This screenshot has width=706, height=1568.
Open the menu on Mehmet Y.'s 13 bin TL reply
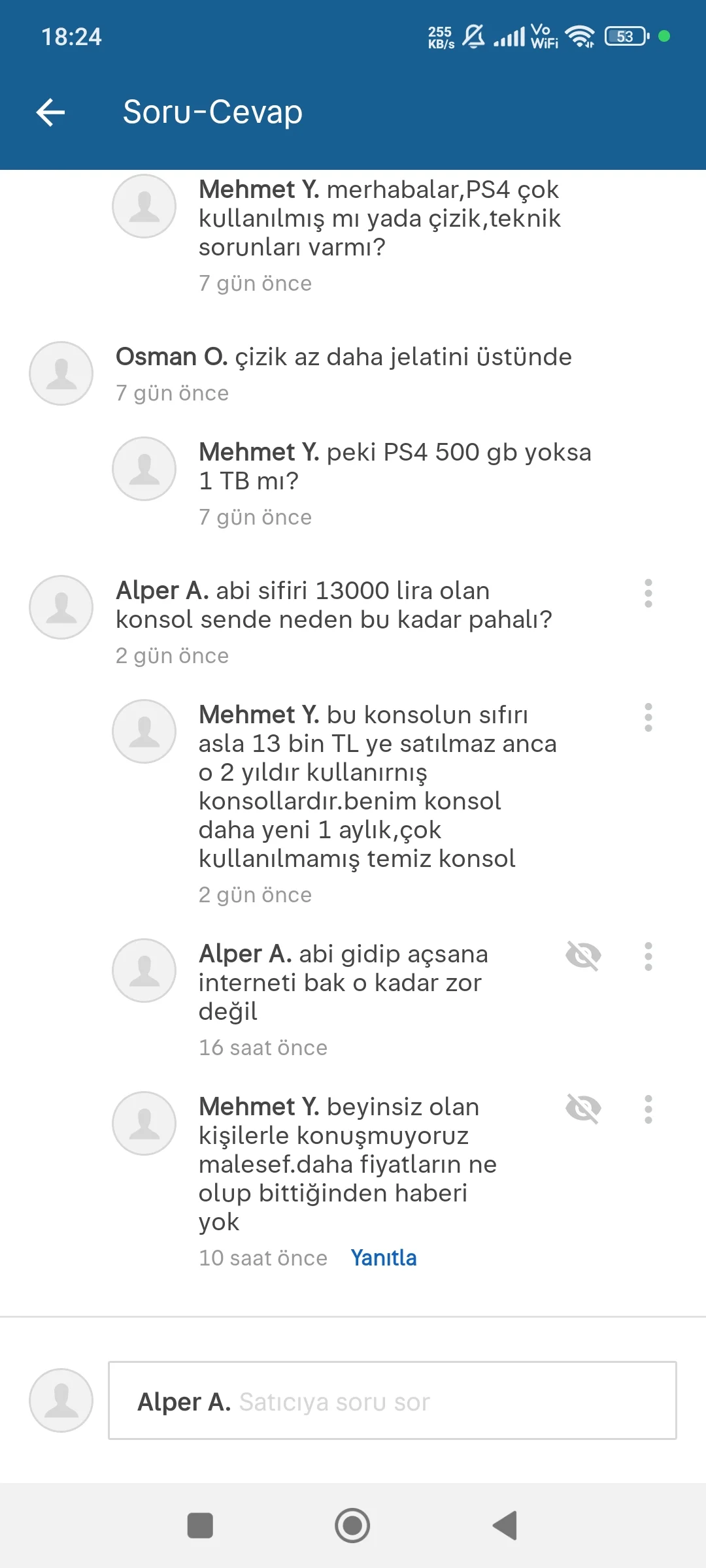[x=648, y=717]
